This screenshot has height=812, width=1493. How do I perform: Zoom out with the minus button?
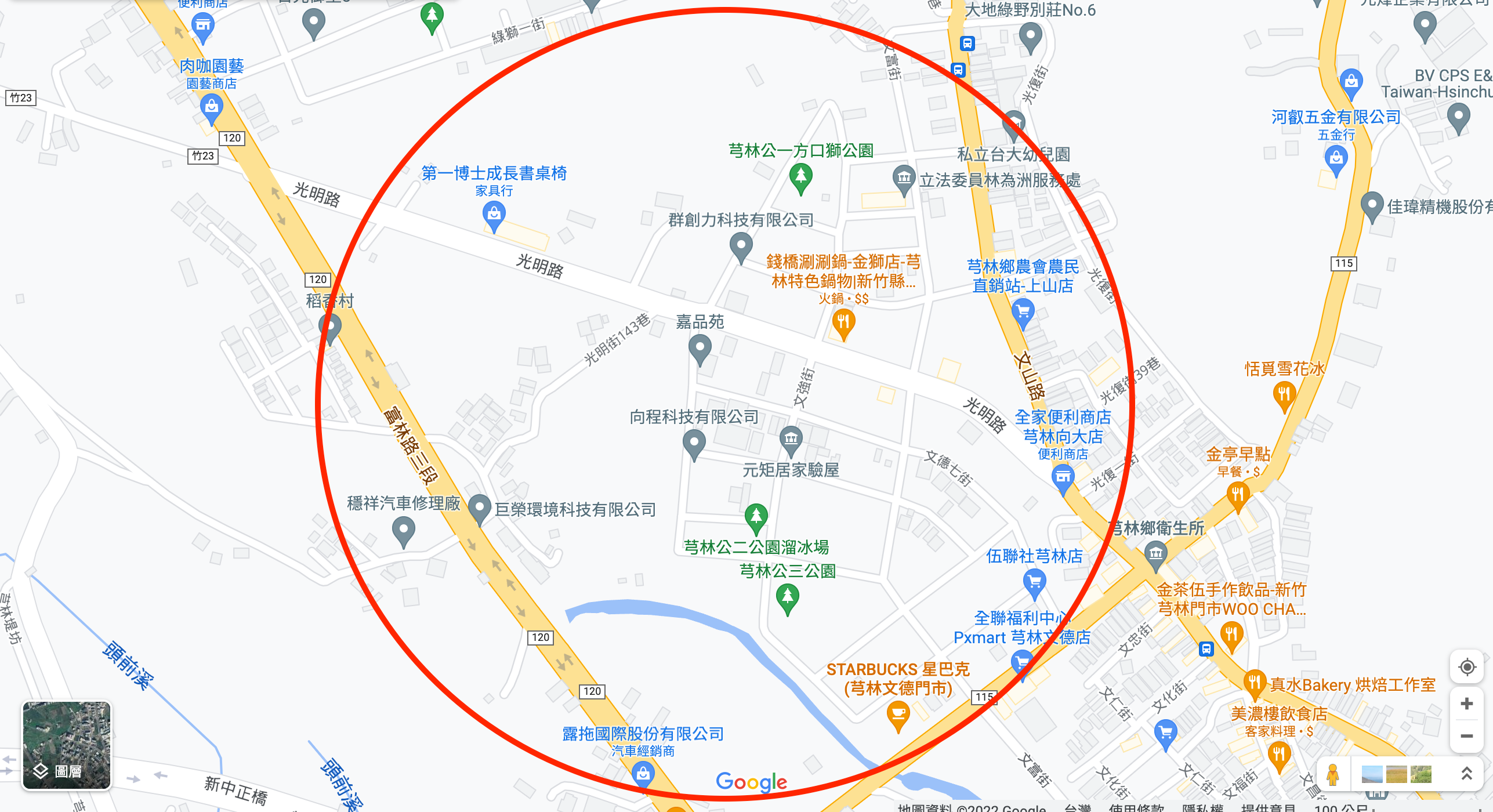(x=1466, y=736)
